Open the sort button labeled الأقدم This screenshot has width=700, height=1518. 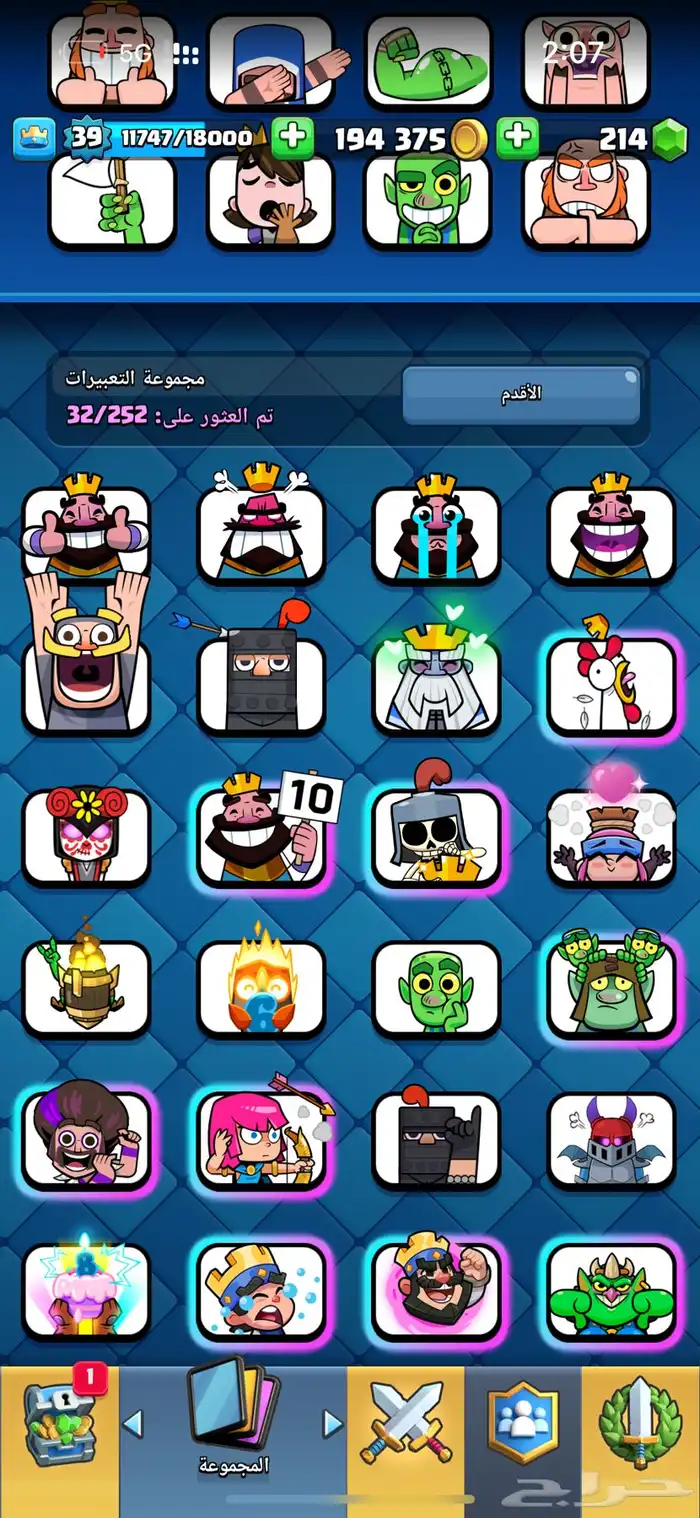(520, 394)
